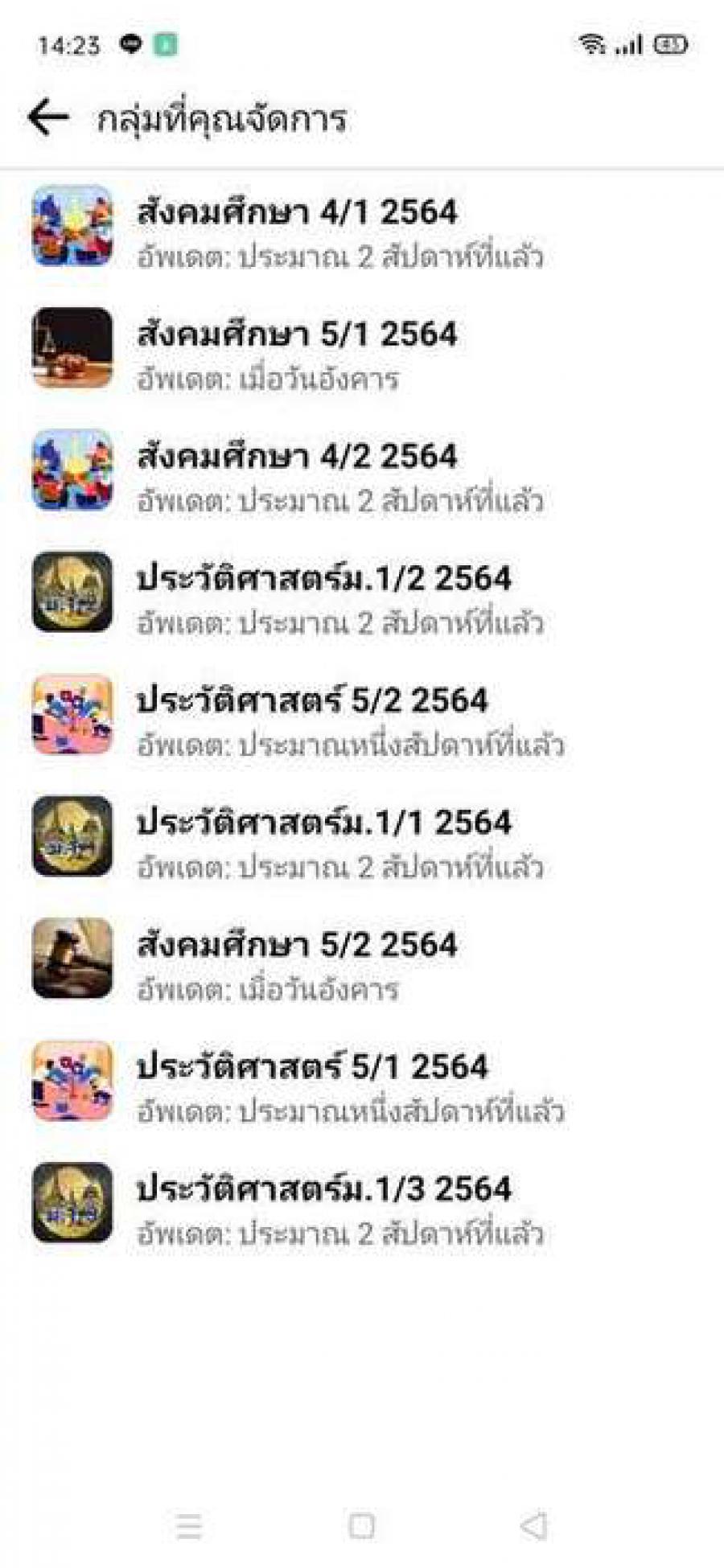
Task: Tap the system home button
Action: coord(362,1525)
